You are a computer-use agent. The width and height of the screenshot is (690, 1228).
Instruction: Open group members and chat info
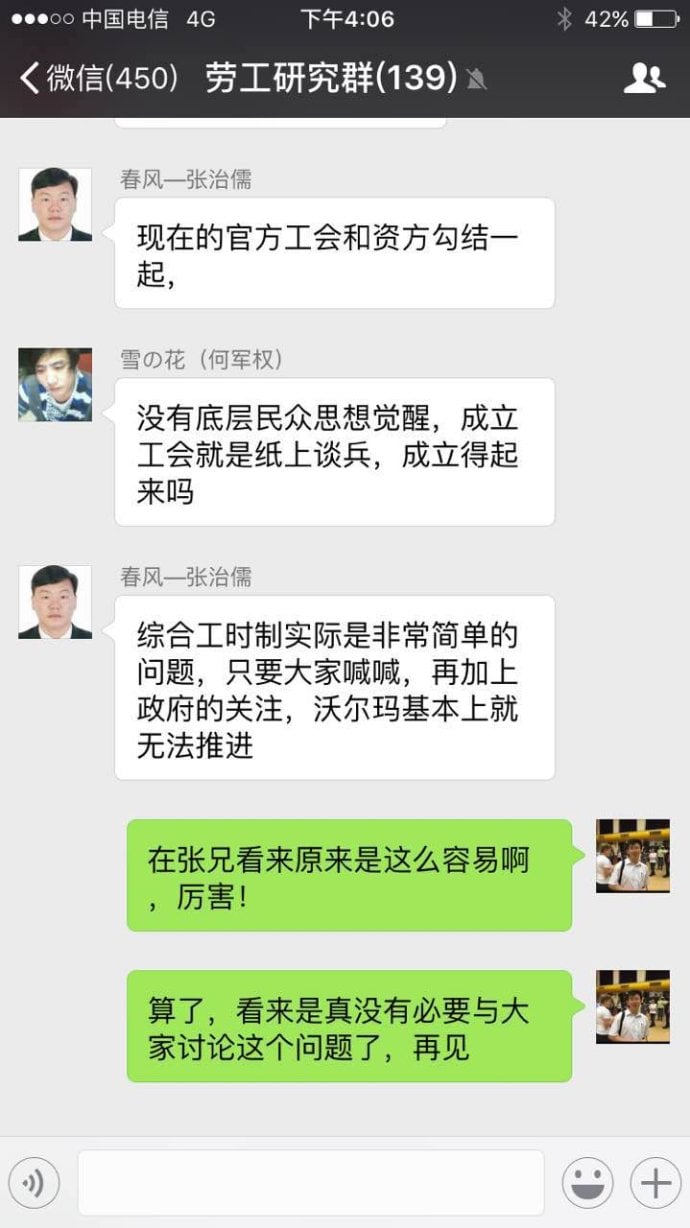point(644,78)
